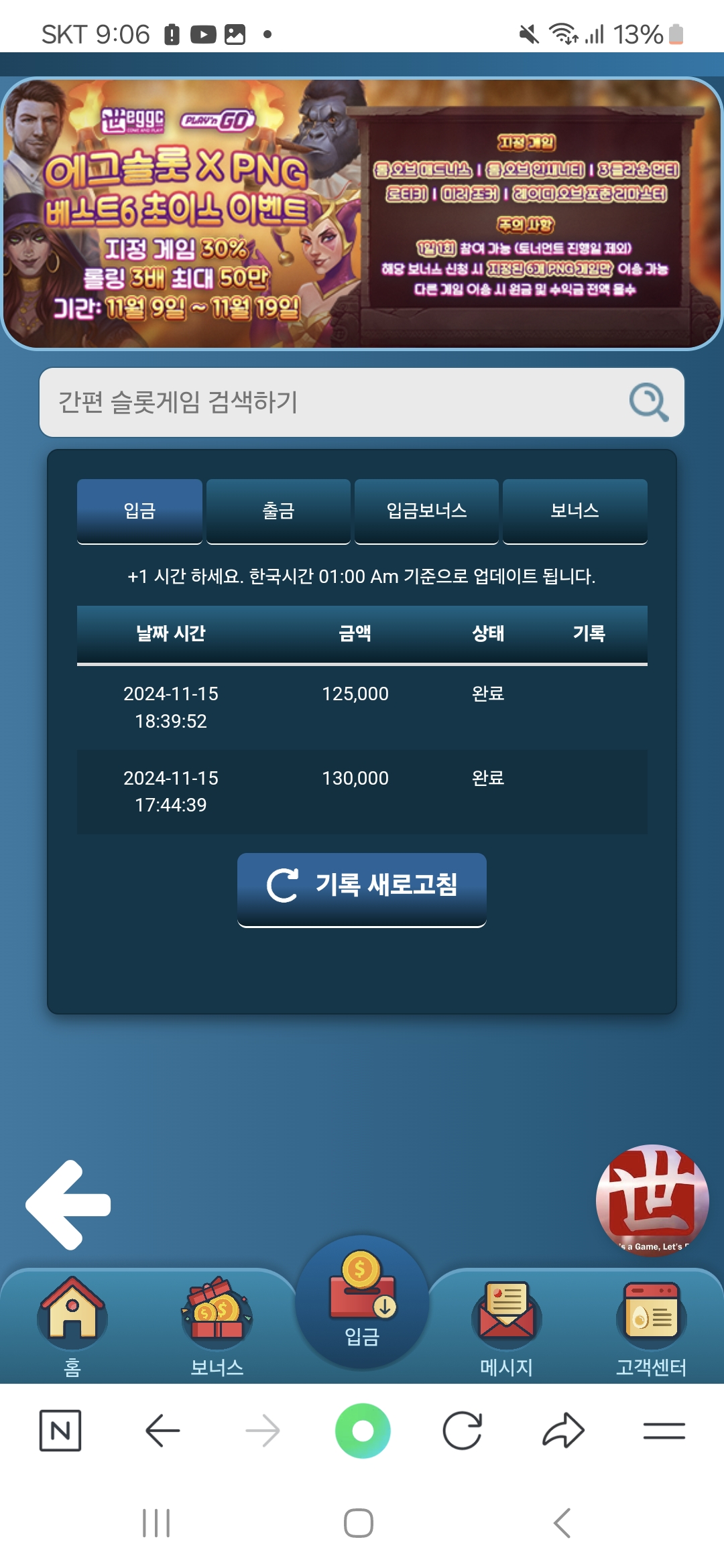Go back with browser back arrow
724x1568 pixels.
[x=162, y=1431]
